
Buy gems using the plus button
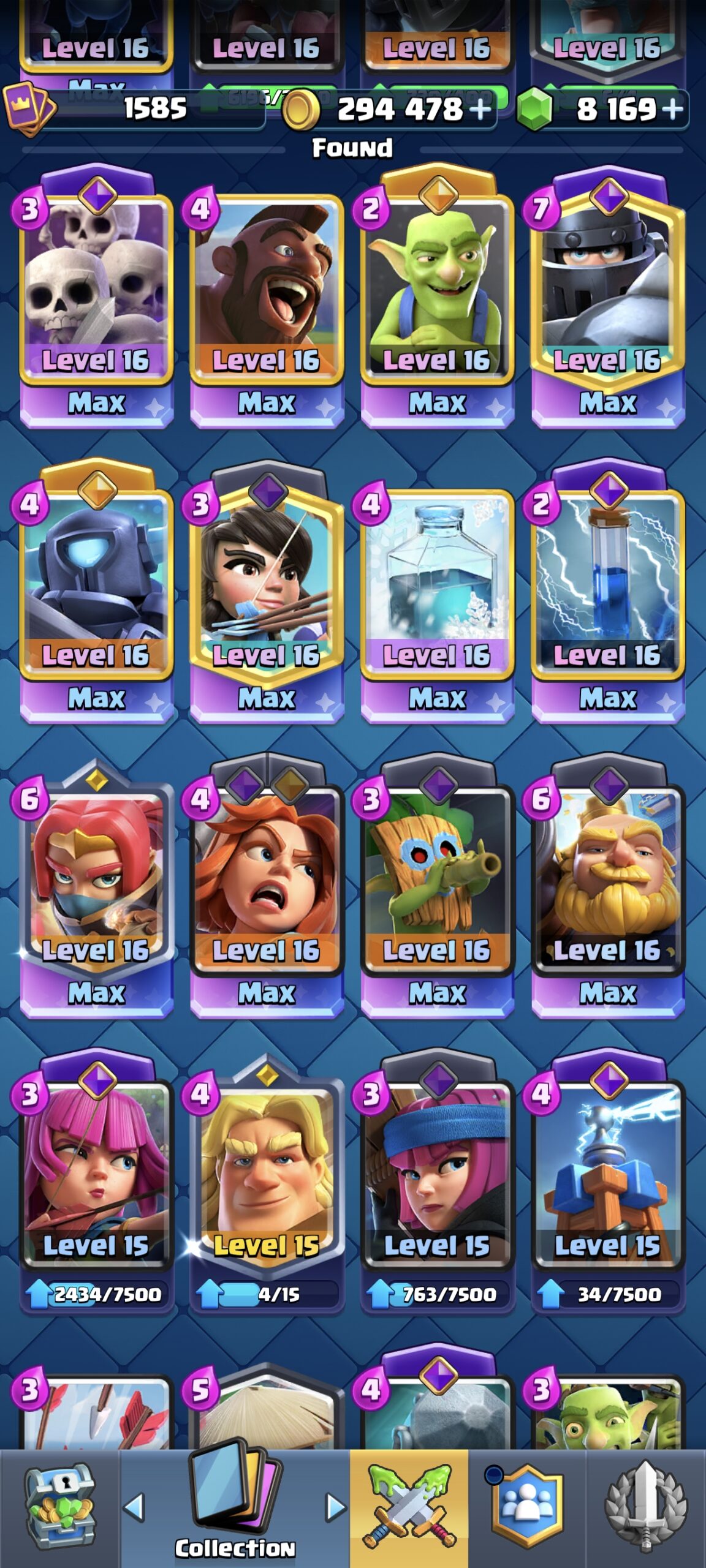point(672,110)
